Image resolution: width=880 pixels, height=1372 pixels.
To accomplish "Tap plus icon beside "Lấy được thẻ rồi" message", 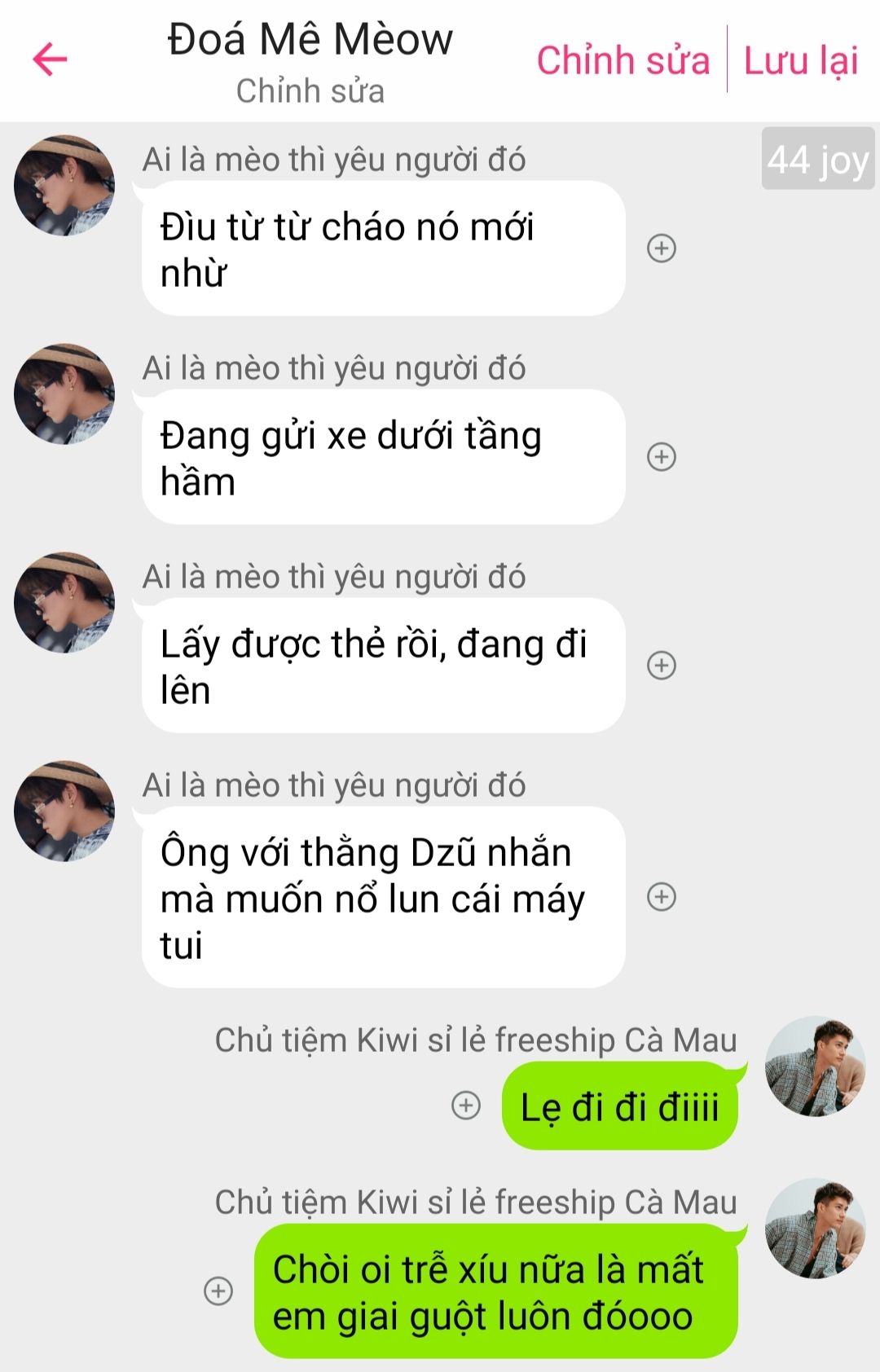I will click(661, 666).
